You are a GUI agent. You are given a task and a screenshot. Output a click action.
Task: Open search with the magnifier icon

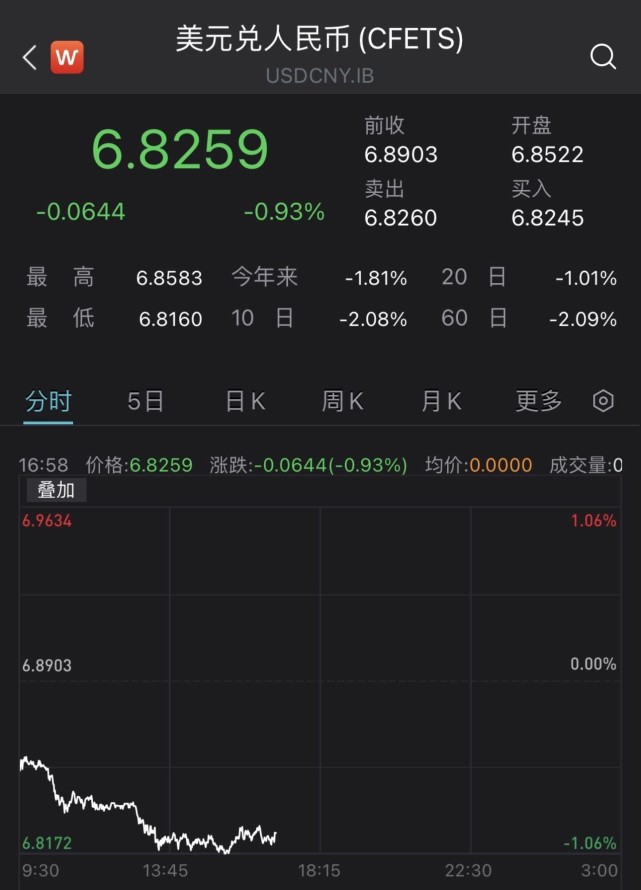(x=603, y=57)
